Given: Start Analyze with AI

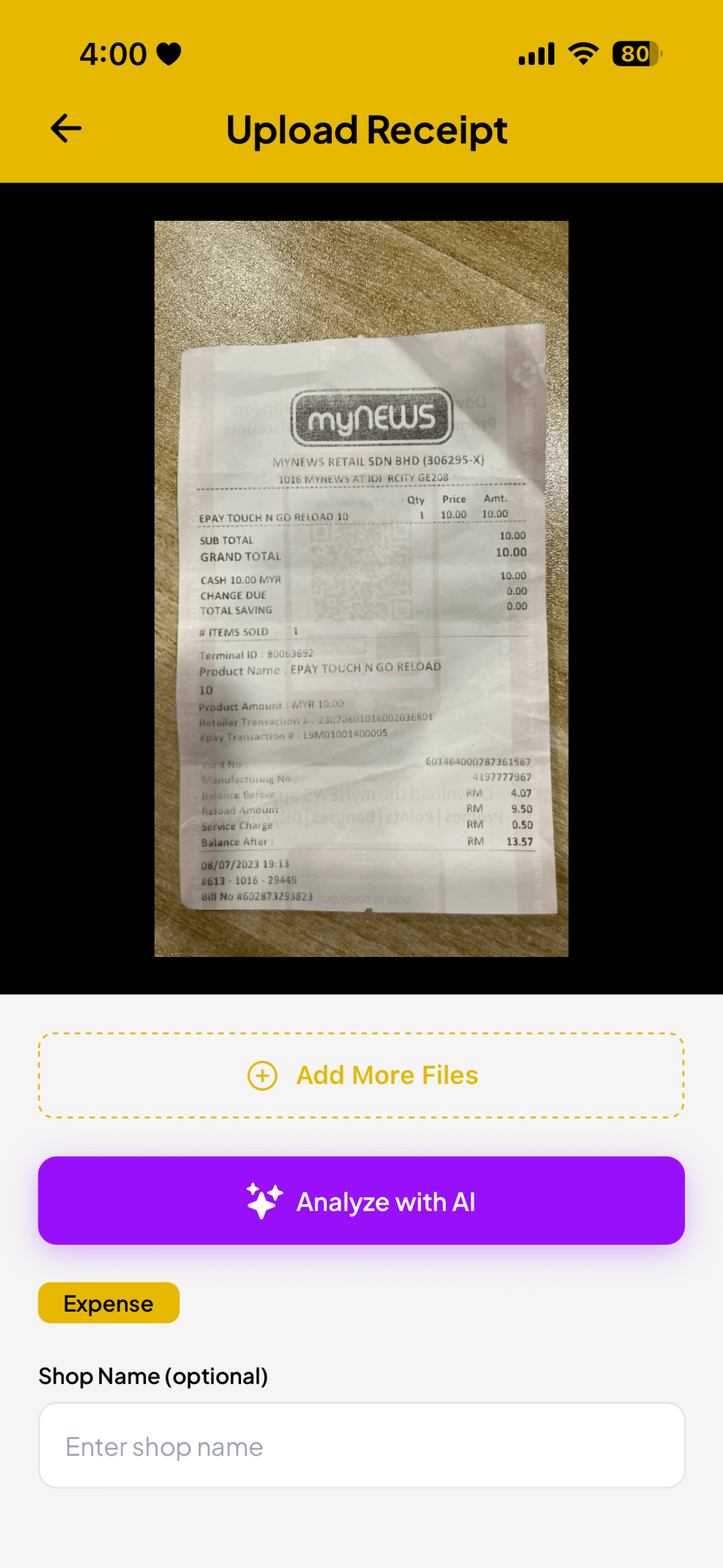Looking at the screenshot, I should (361, 1200).
